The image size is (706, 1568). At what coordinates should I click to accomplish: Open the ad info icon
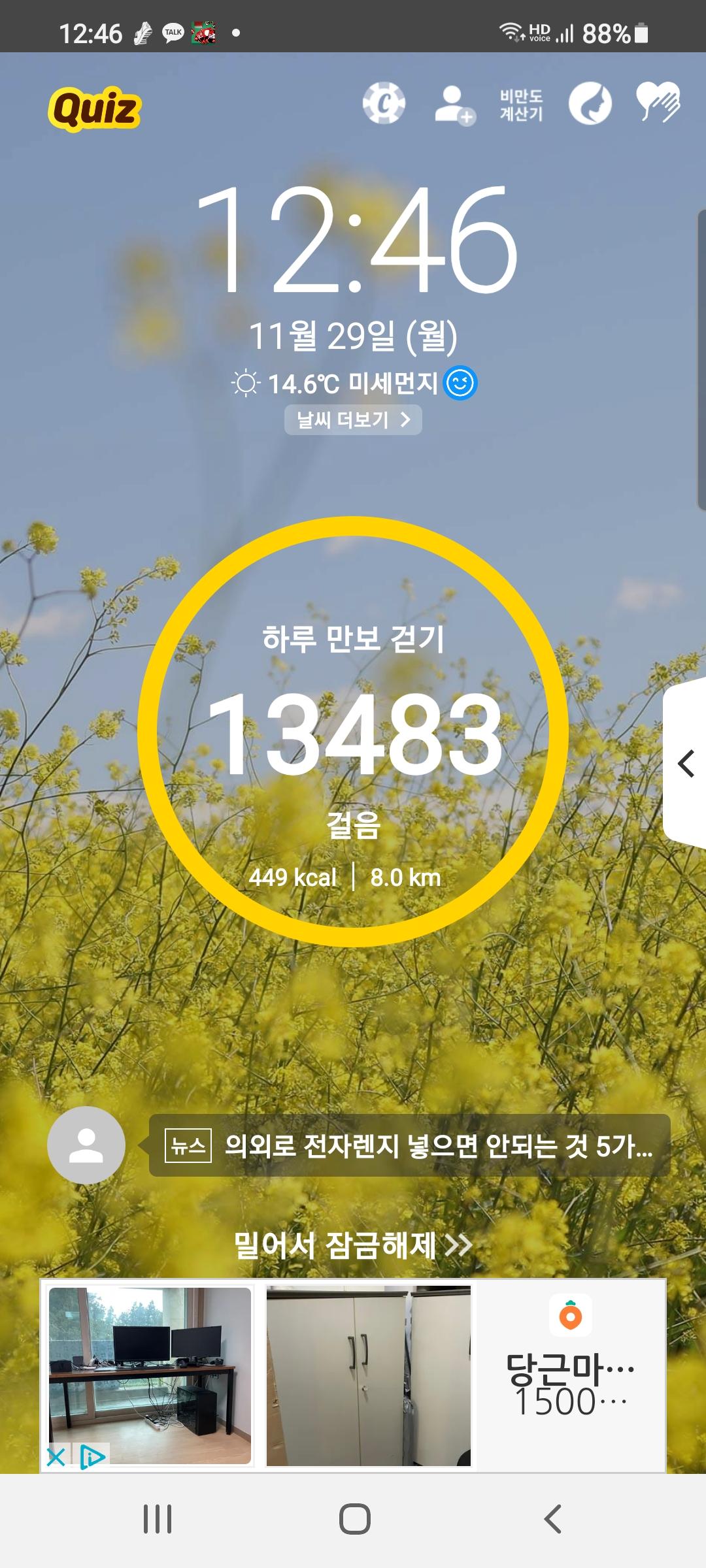click(92, 1456)
